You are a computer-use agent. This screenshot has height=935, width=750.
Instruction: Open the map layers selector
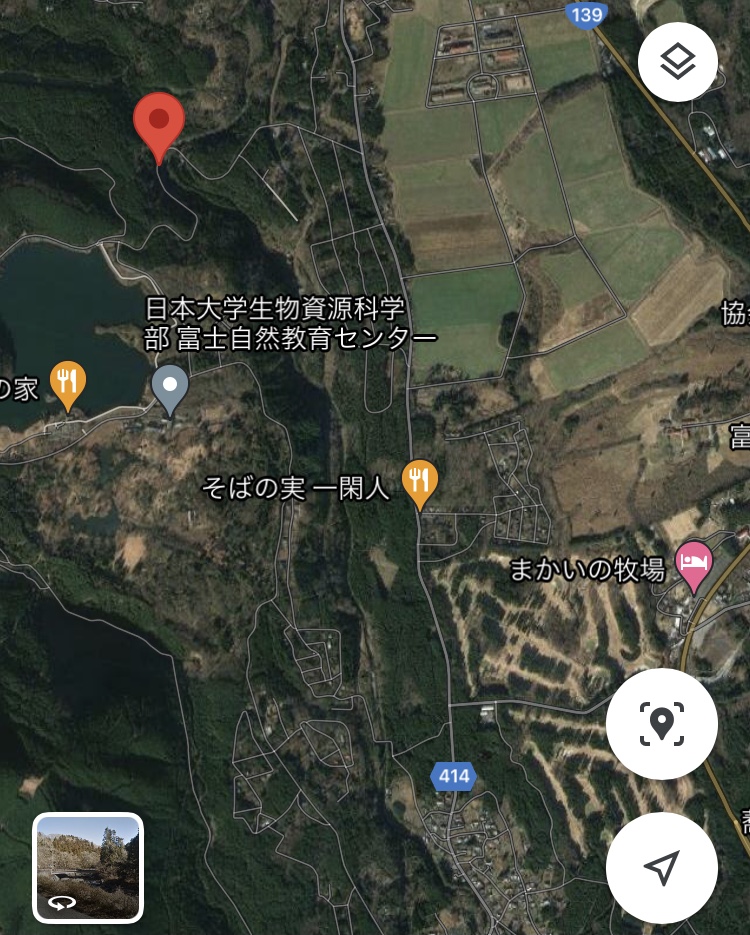point(677,62)
